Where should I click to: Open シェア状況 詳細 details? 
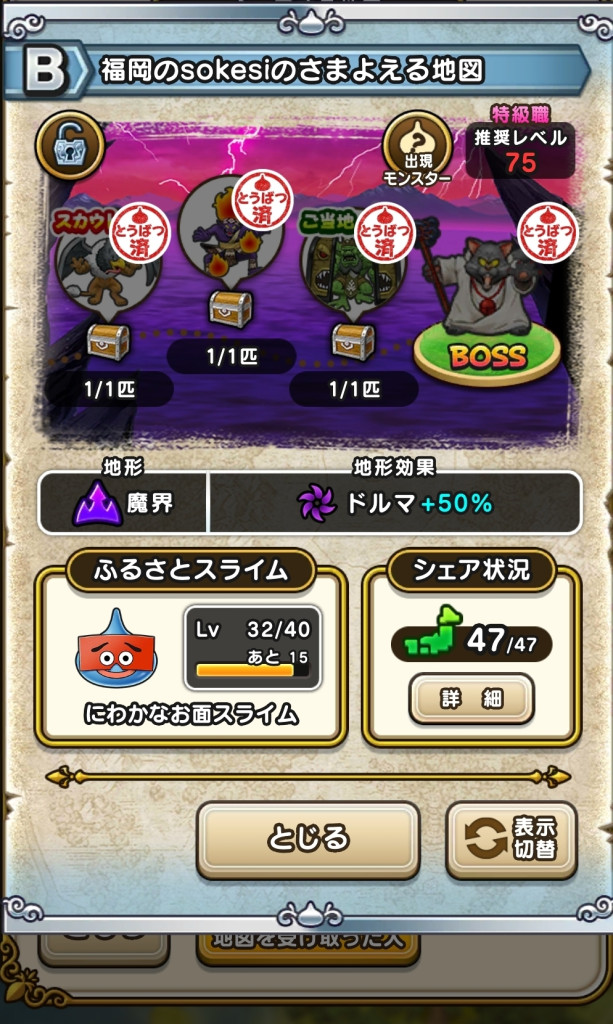(x=471, y=698)
